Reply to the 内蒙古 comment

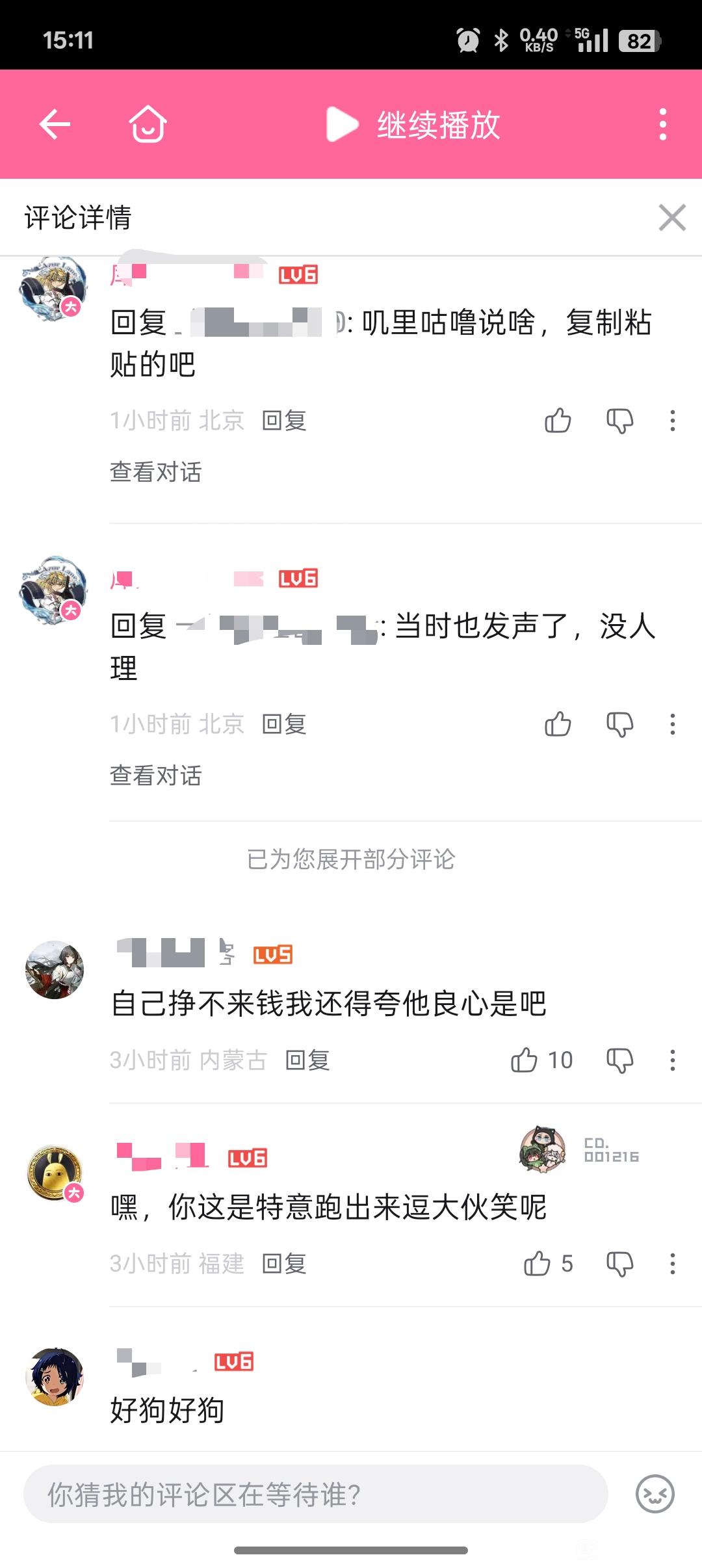[x=307, y=1060]
